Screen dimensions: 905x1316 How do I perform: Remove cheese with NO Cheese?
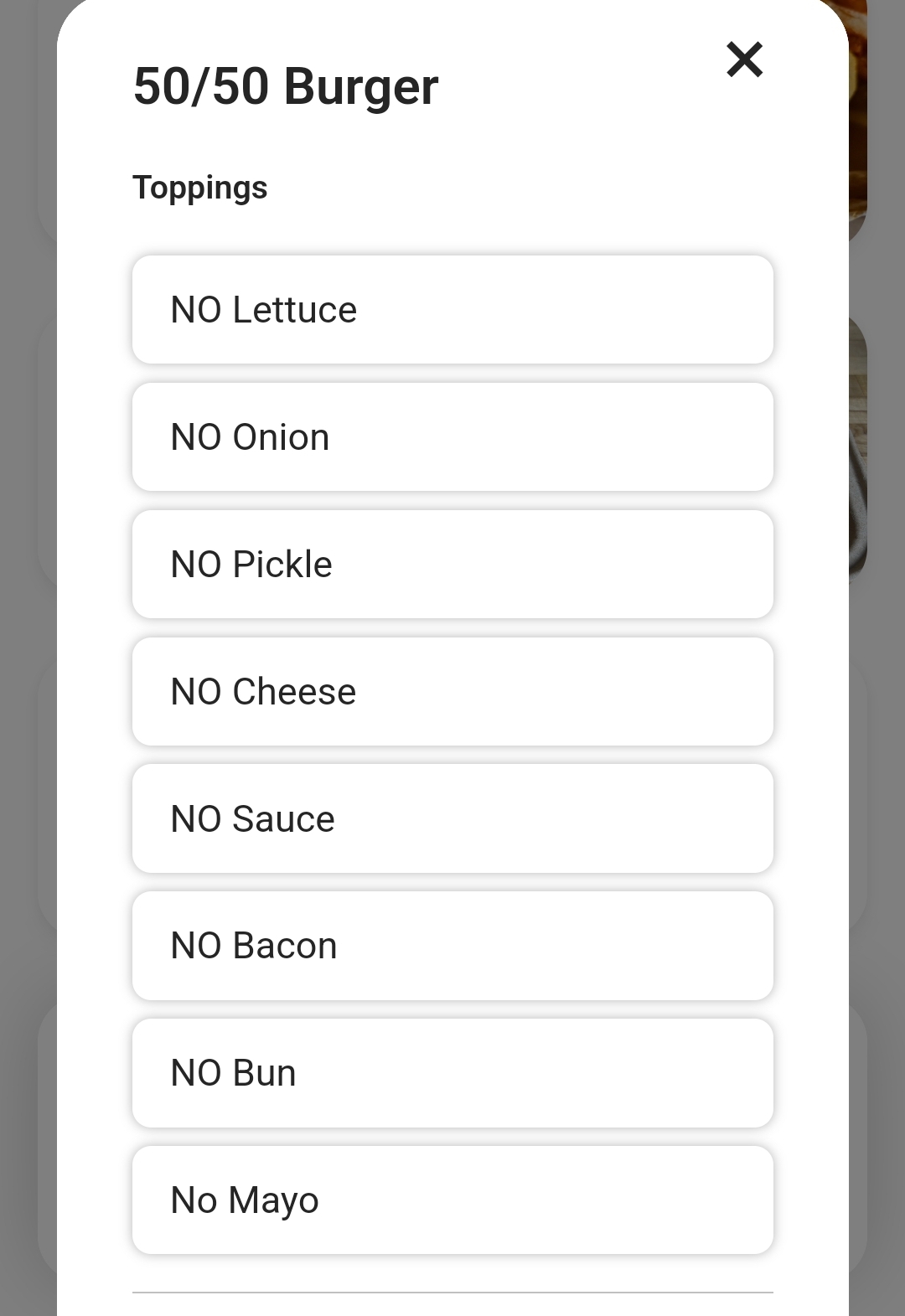tap(452, 692)
